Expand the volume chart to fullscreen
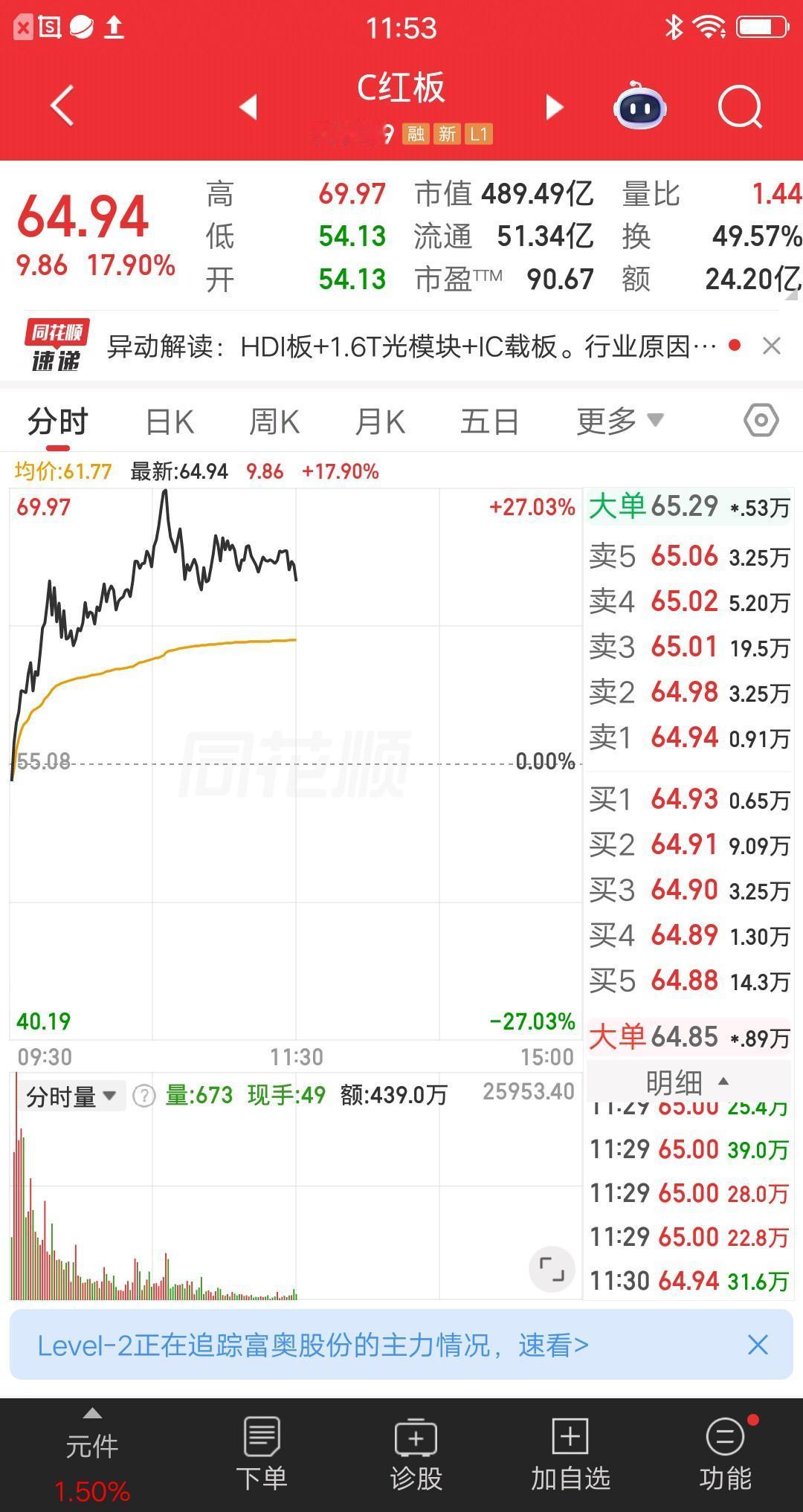 553,1271
